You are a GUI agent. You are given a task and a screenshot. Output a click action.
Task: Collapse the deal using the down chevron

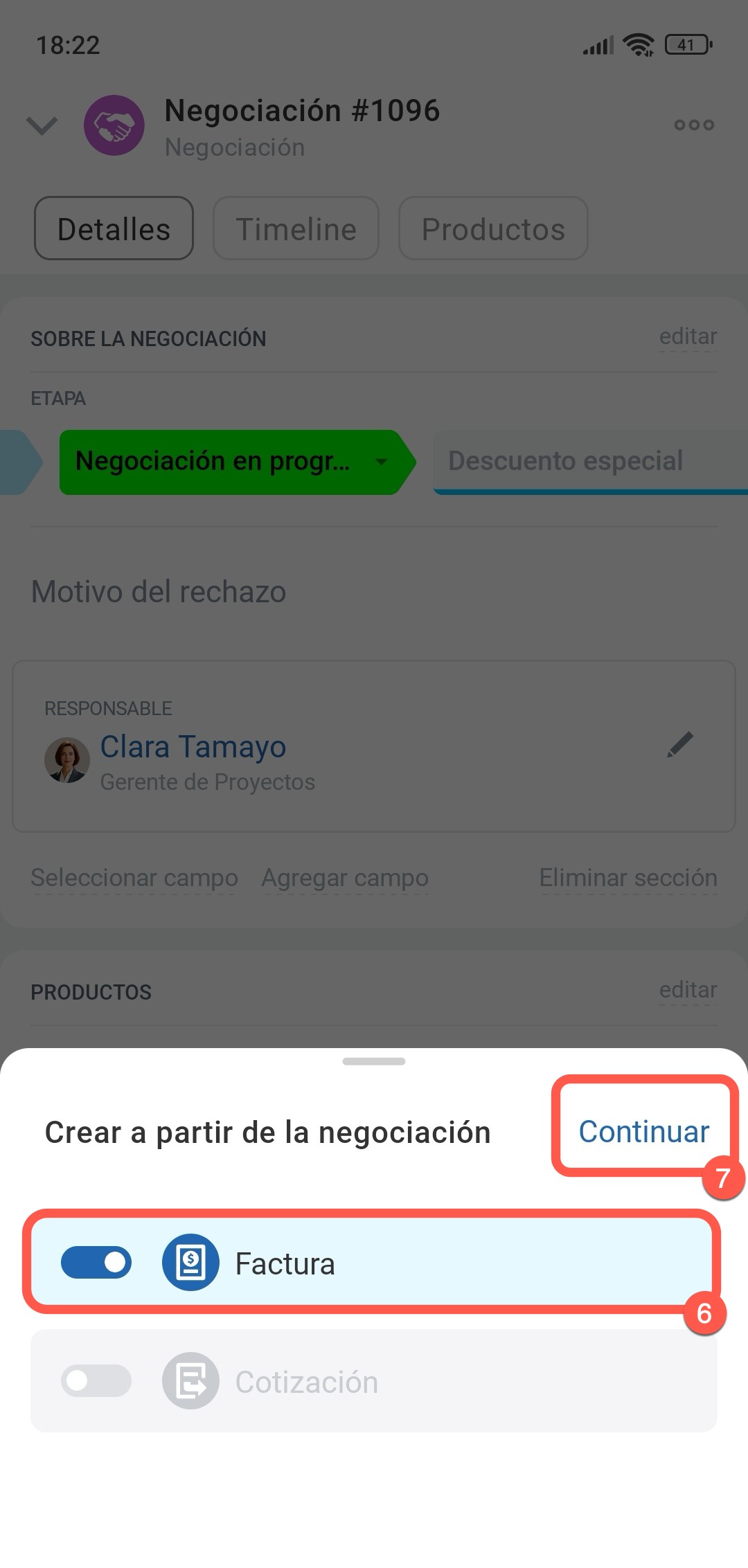click(x=42, y=125)
